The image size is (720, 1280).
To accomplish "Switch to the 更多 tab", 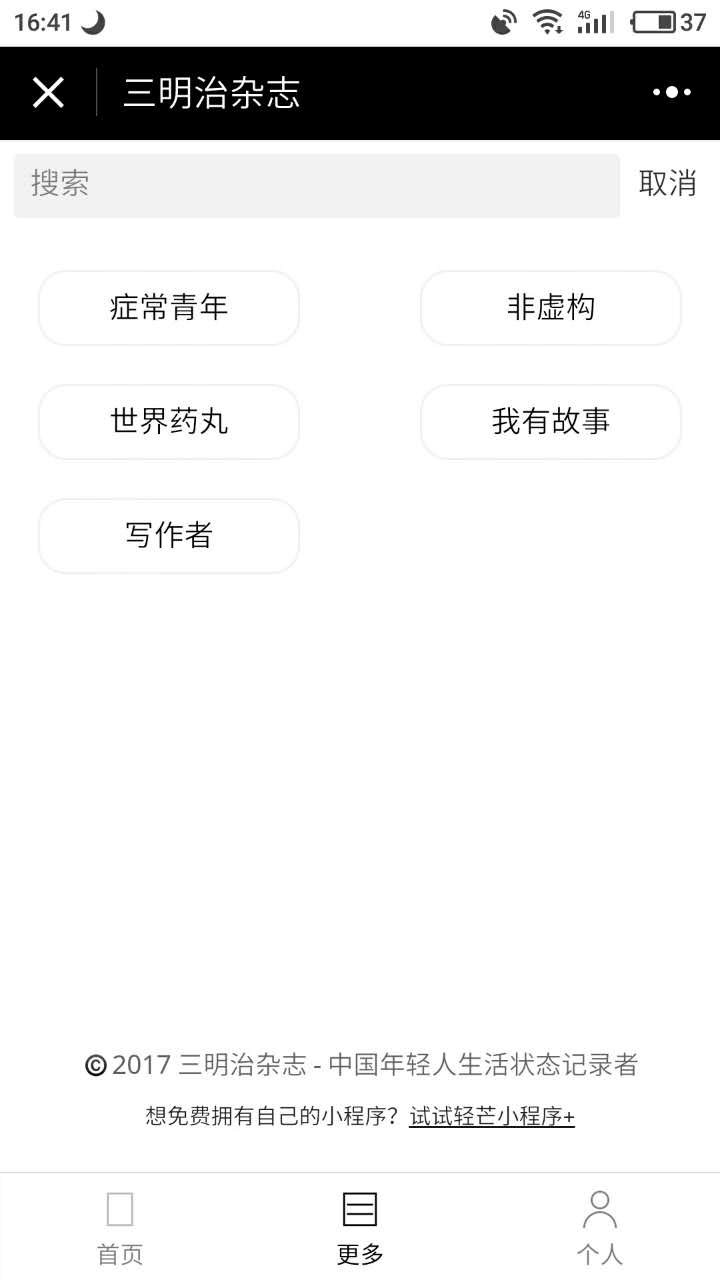I will pos(360,1227).
